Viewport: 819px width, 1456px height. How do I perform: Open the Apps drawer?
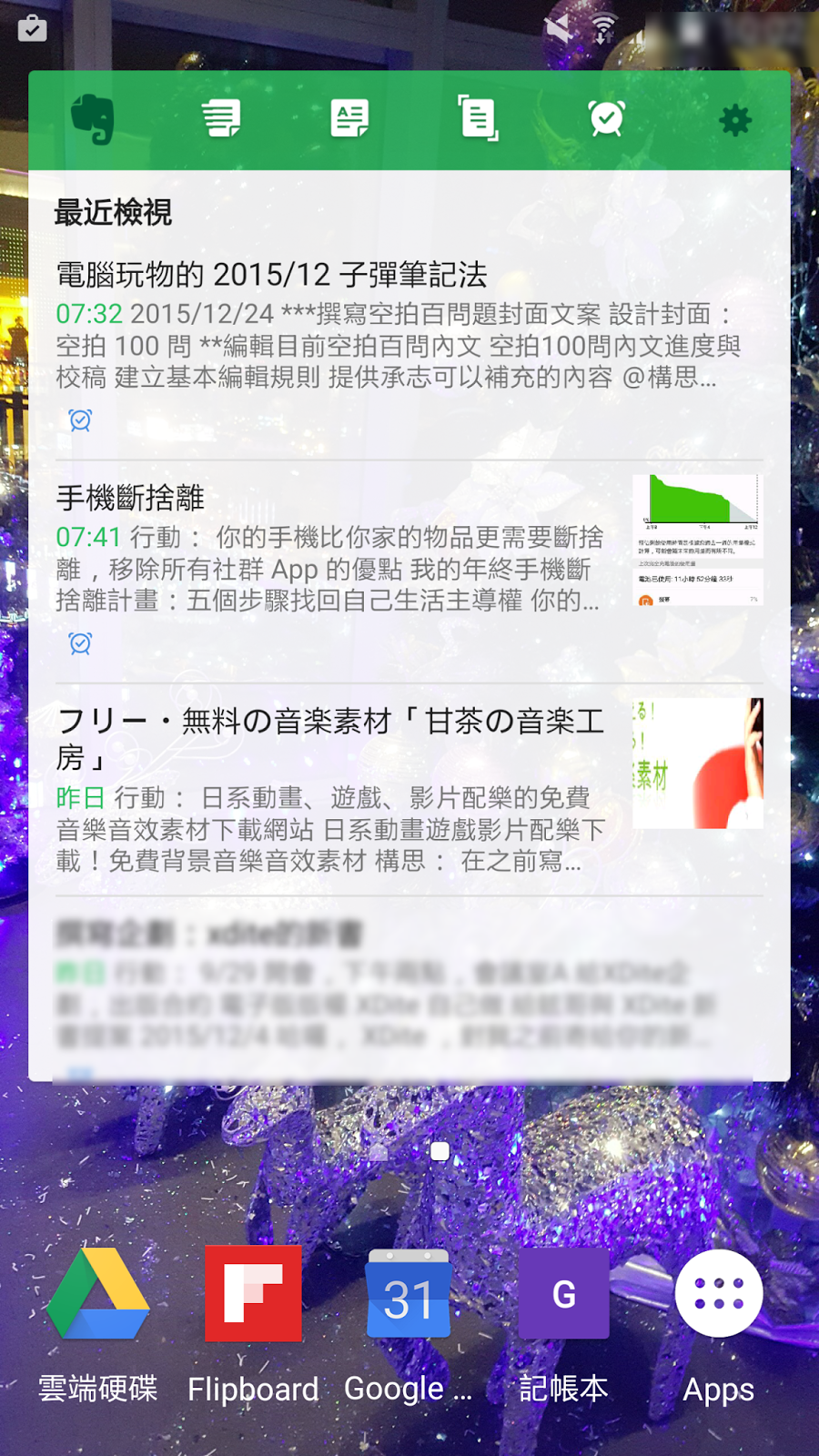(x=719, y=1294)
